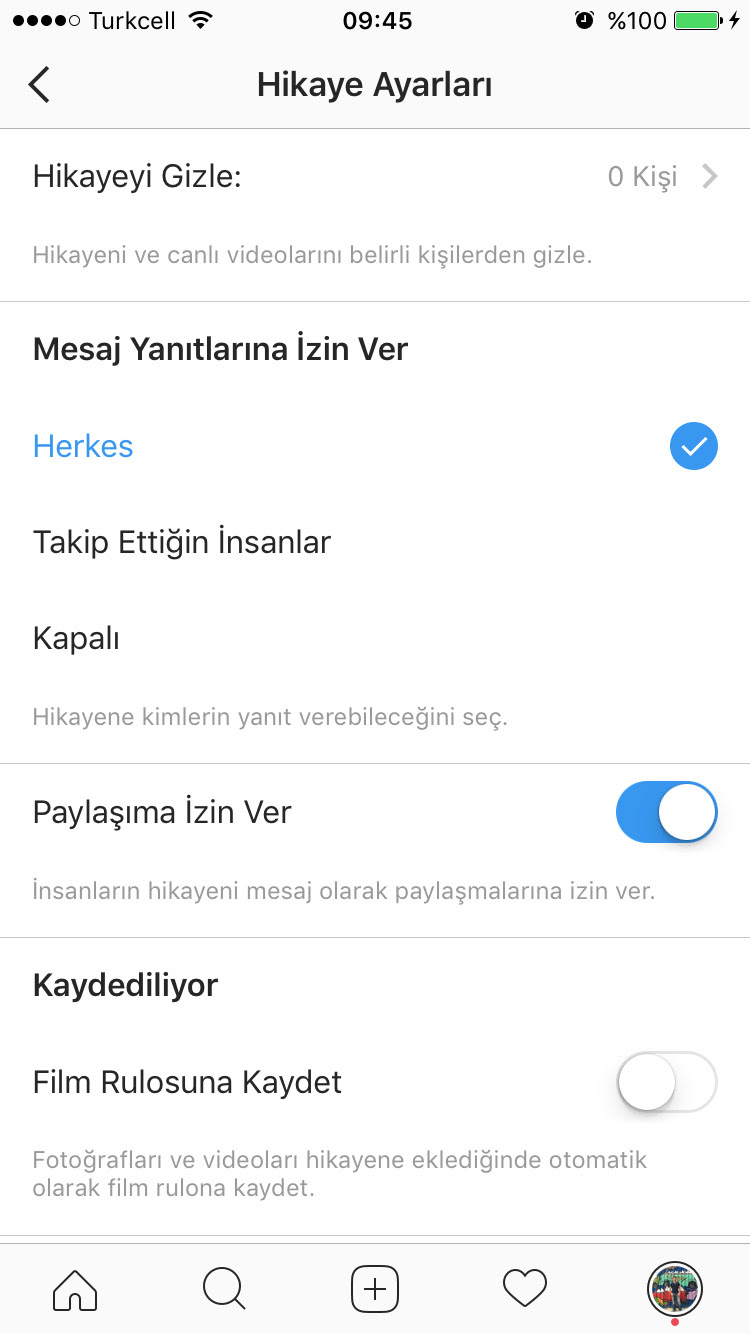750x1334 pixels.
Task: Select Herkes for message replies
Action: [375, 446]
